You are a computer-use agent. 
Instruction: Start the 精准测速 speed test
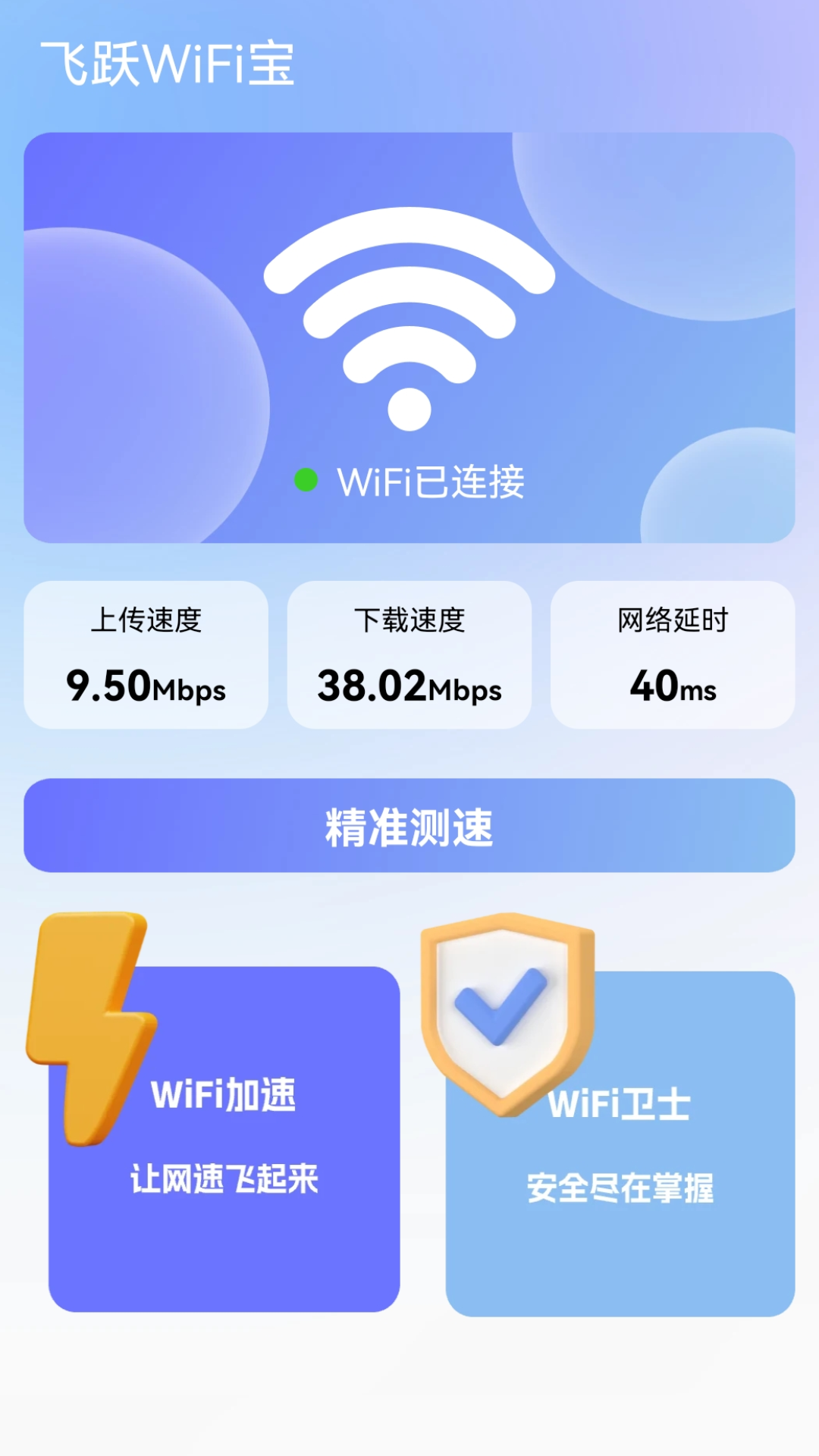click(x=409, y=826)
